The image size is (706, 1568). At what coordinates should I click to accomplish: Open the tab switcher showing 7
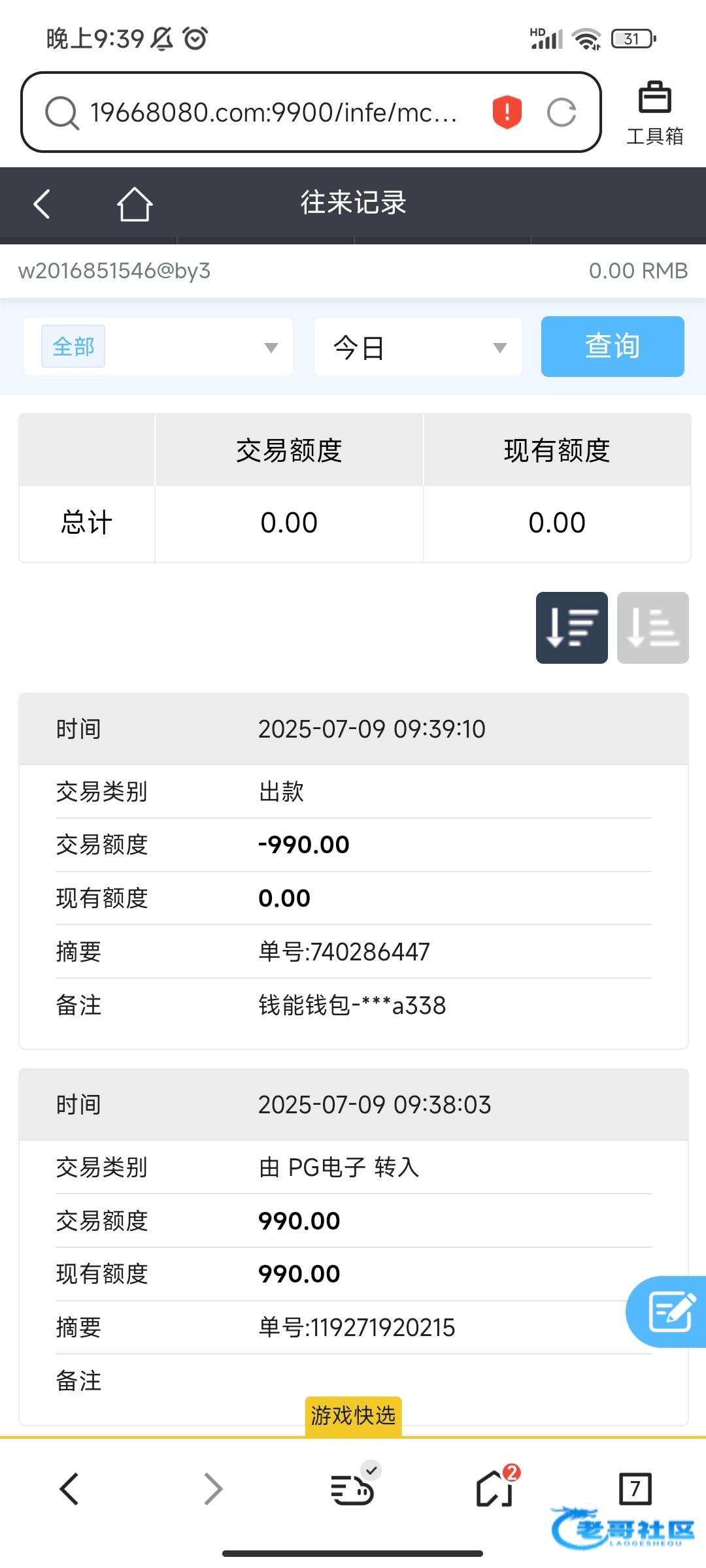[635, 1489]
